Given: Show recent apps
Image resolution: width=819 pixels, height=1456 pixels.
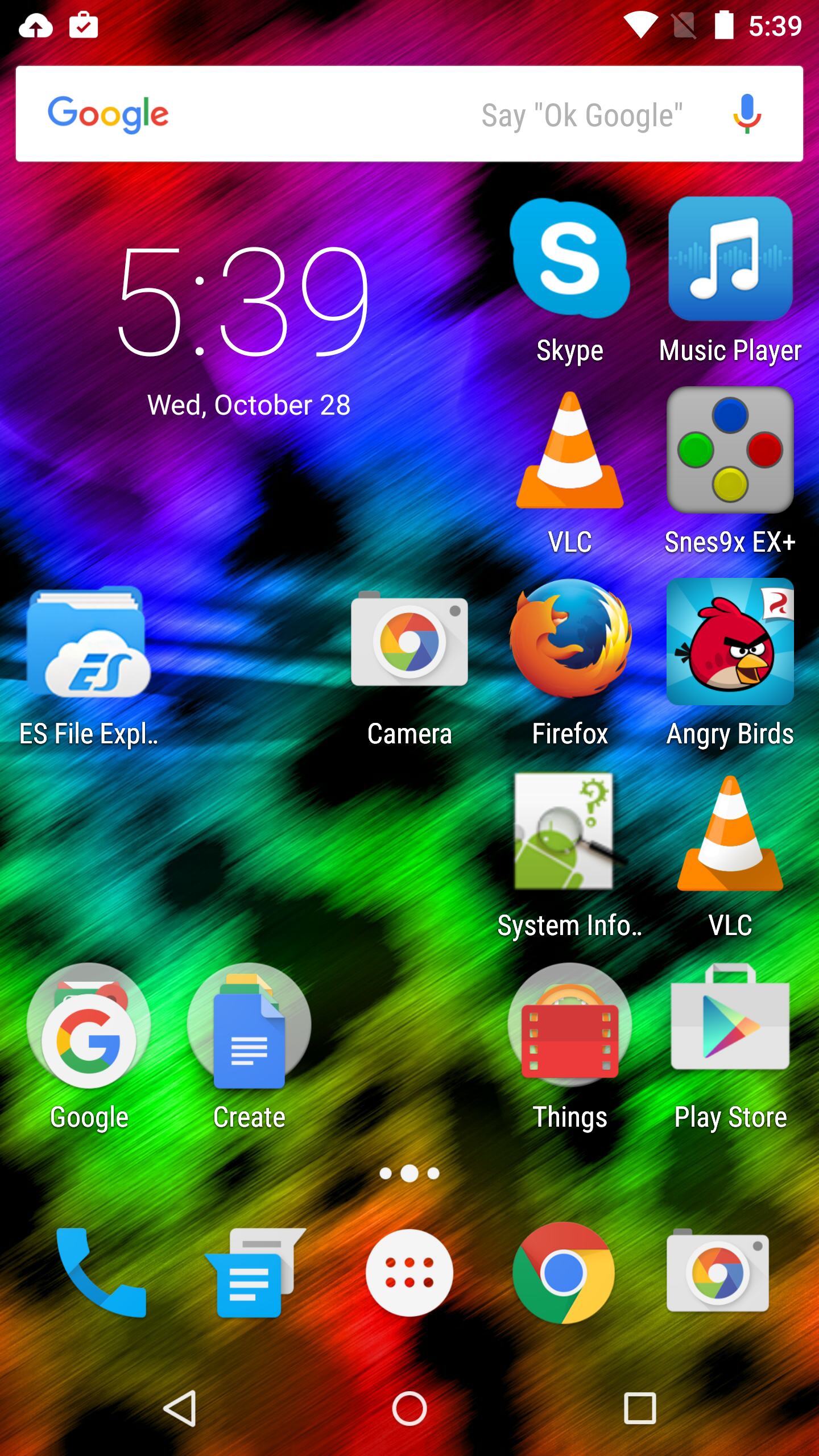Looking at the screenshot, I should [640, 1408].
